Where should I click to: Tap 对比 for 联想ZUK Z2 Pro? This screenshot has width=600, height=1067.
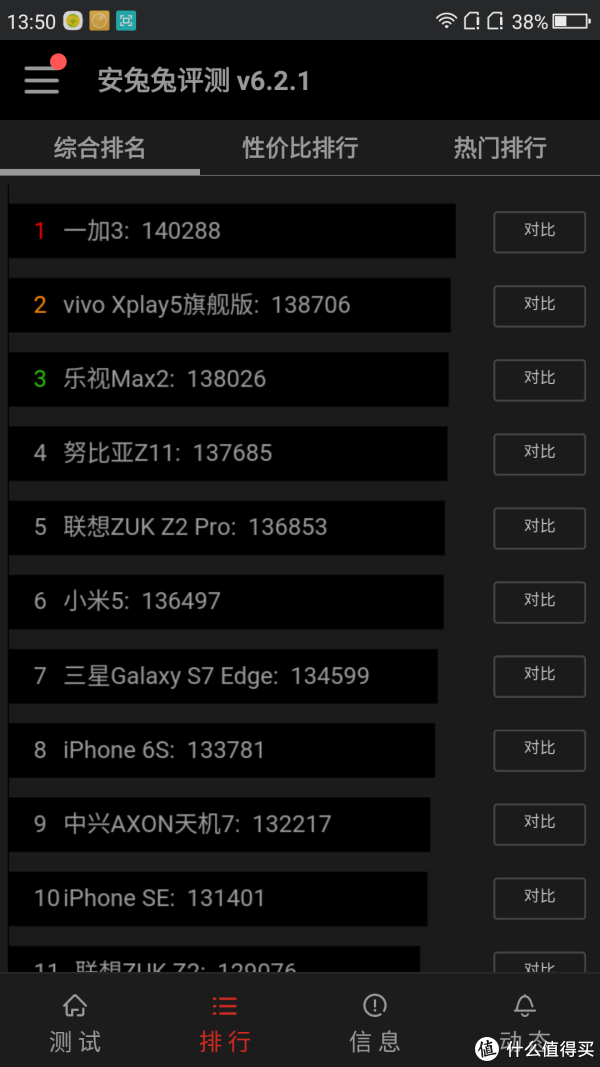pyautogui.click(x=539, y=528)
